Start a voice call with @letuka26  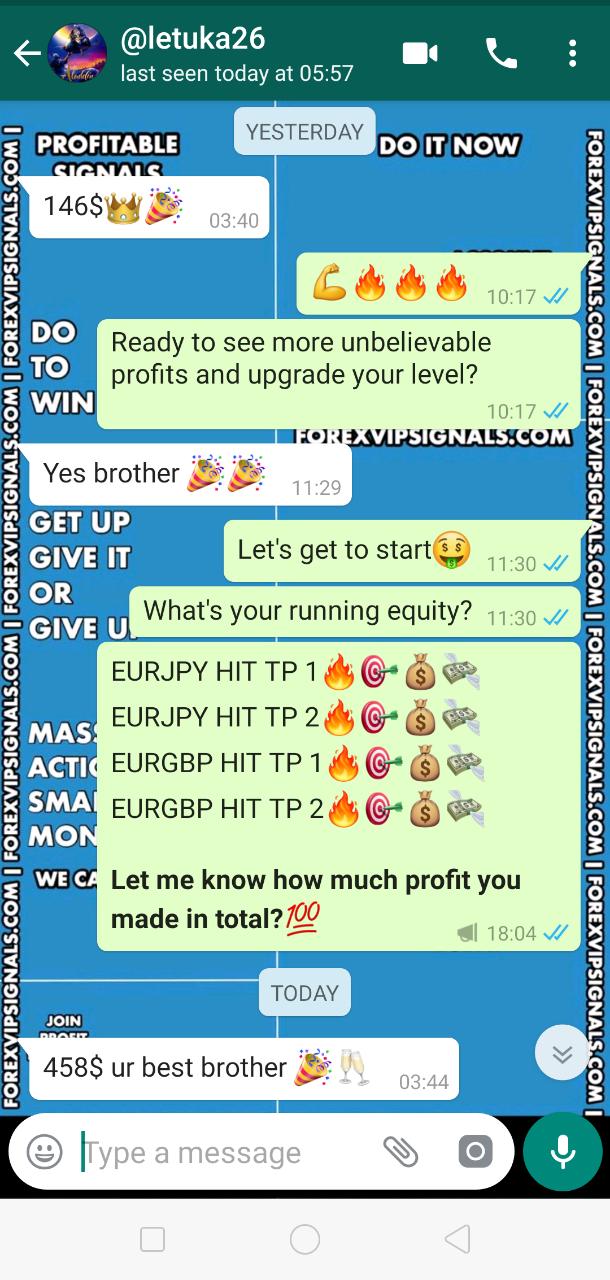(x=501, y=53)
